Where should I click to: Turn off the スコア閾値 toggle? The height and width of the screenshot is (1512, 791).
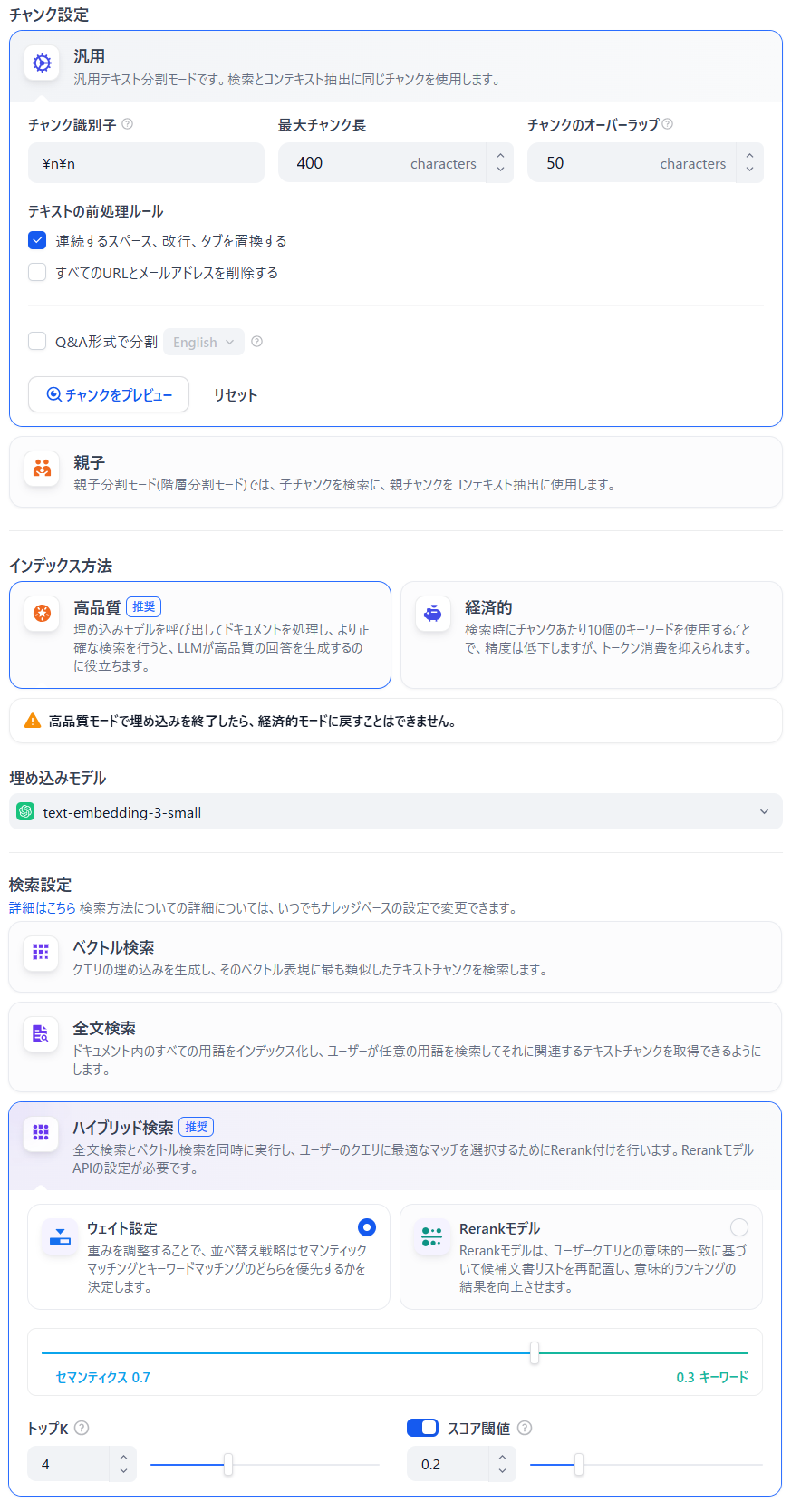[422, 1428]
